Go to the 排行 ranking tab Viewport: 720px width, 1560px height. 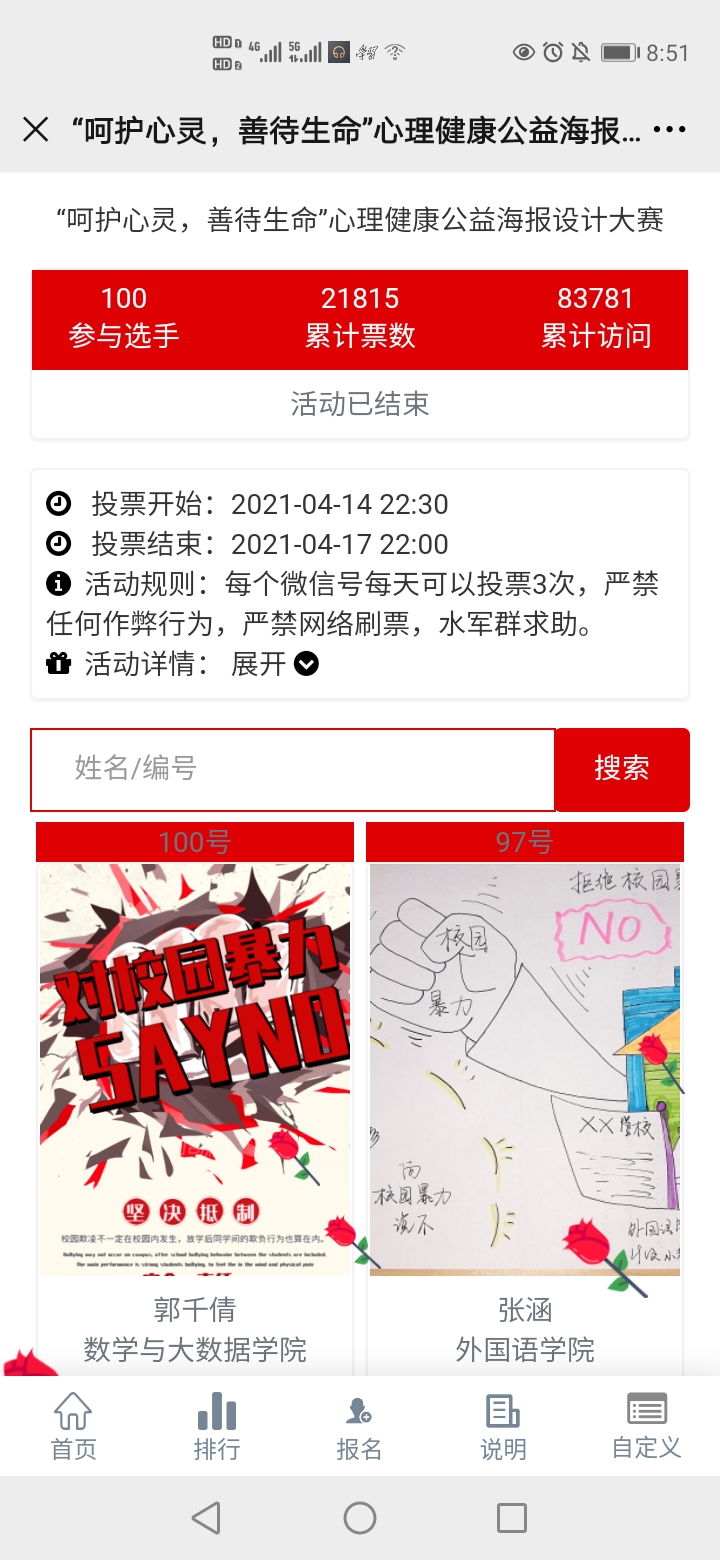coord(217,1427)
